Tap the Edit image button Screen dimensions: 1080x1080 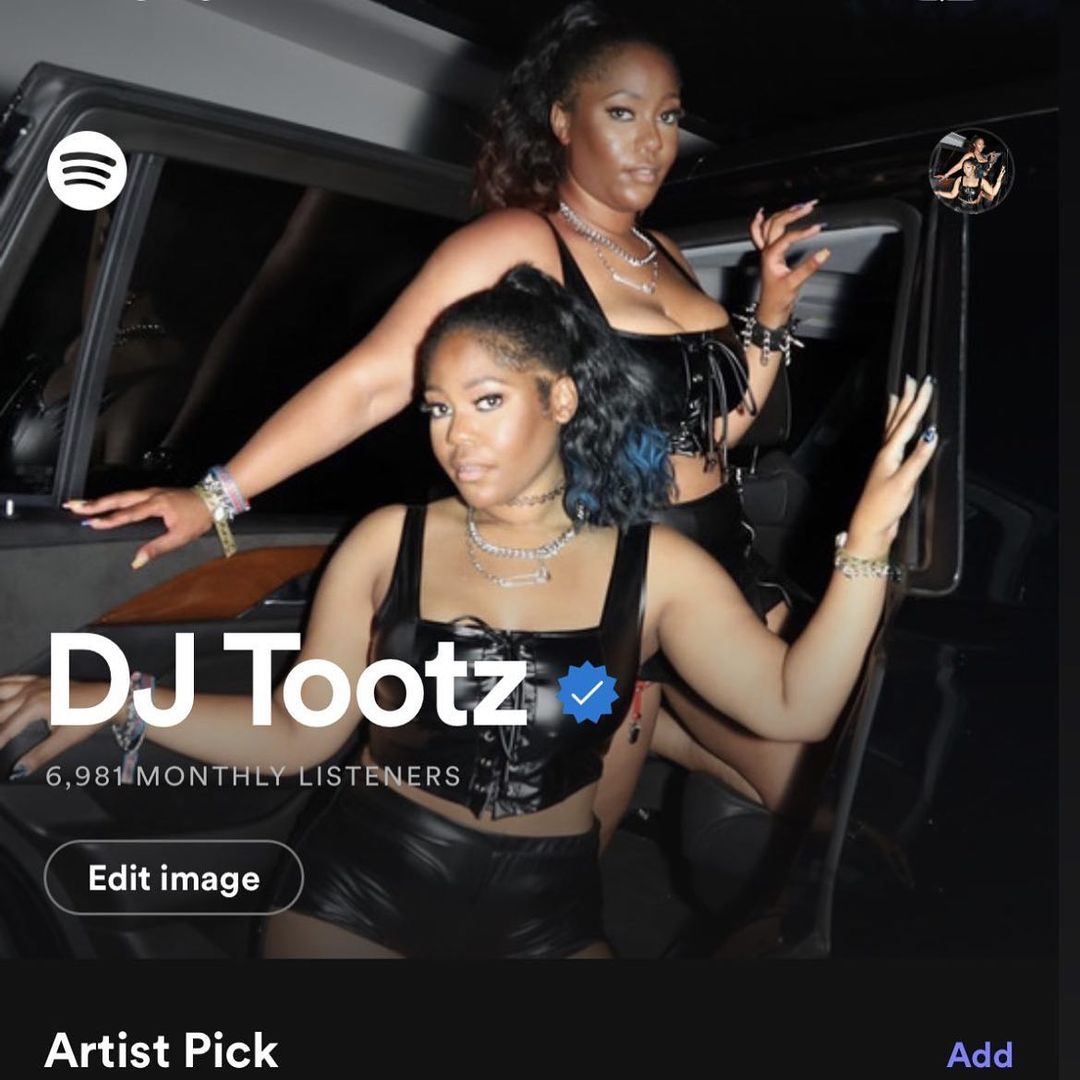[x=174, y=878]
